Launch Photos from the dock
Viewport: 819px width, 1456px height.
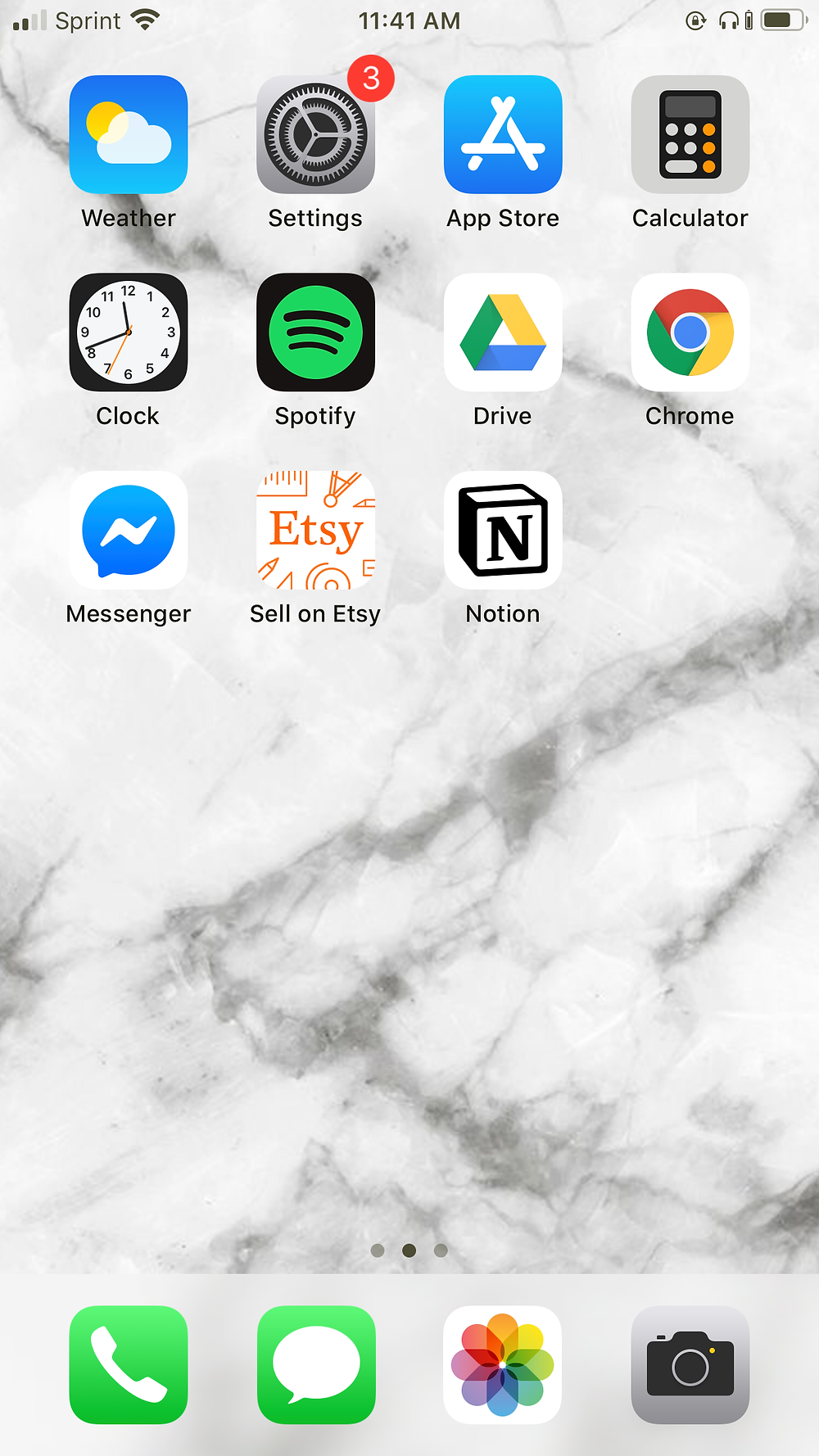(x=503, y=1365)
